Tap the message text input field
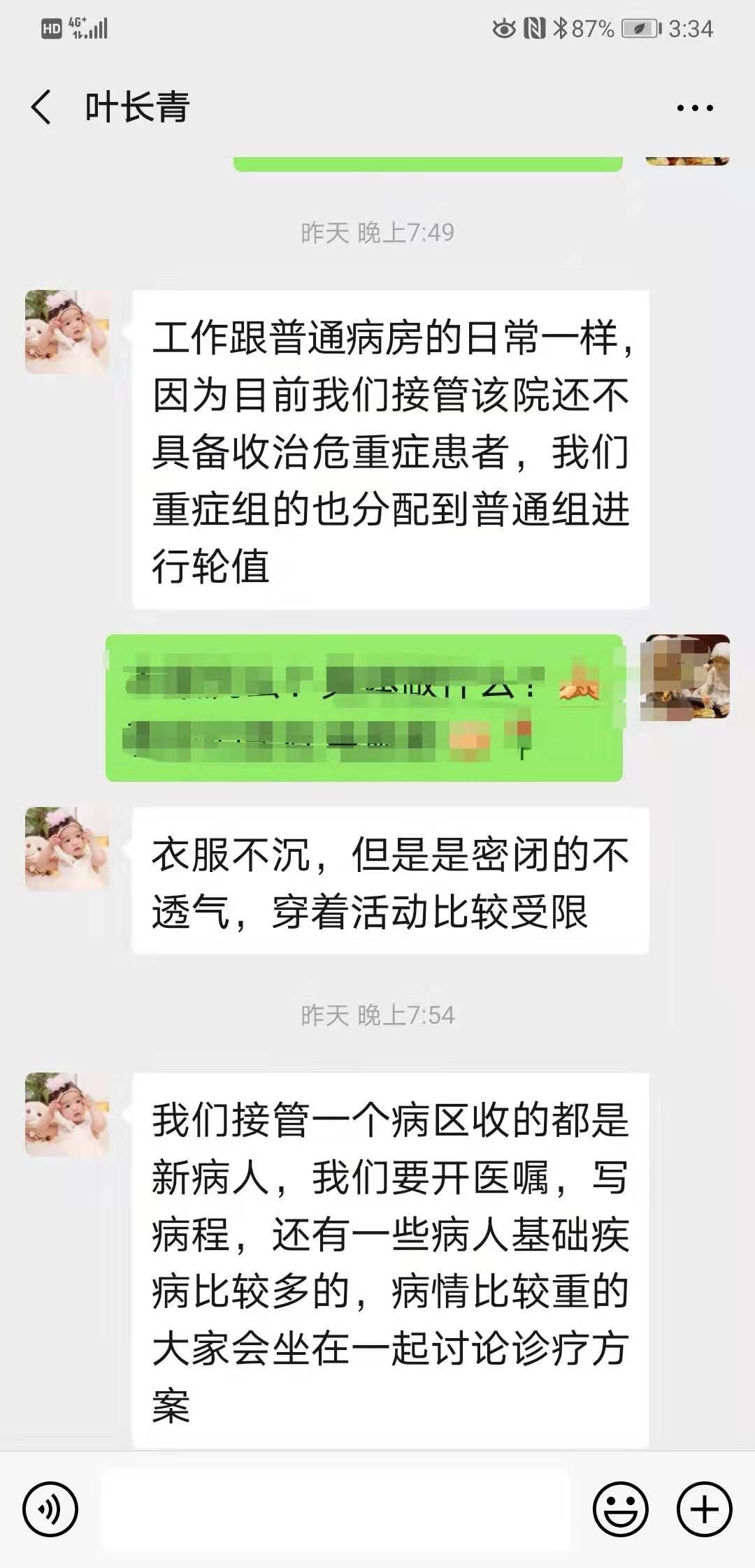Viewport: 755px width, 1568px height. pyautogui.click(x=336, y=1509)
